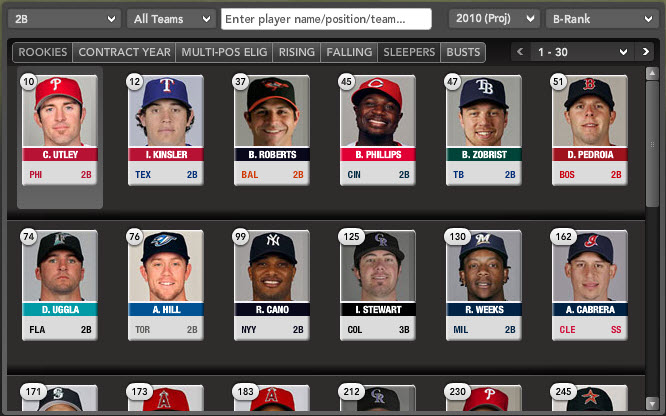Open the 2010 (Proj) season dropdown
This screenshot has height=416, width=666.
pos(494,19)
